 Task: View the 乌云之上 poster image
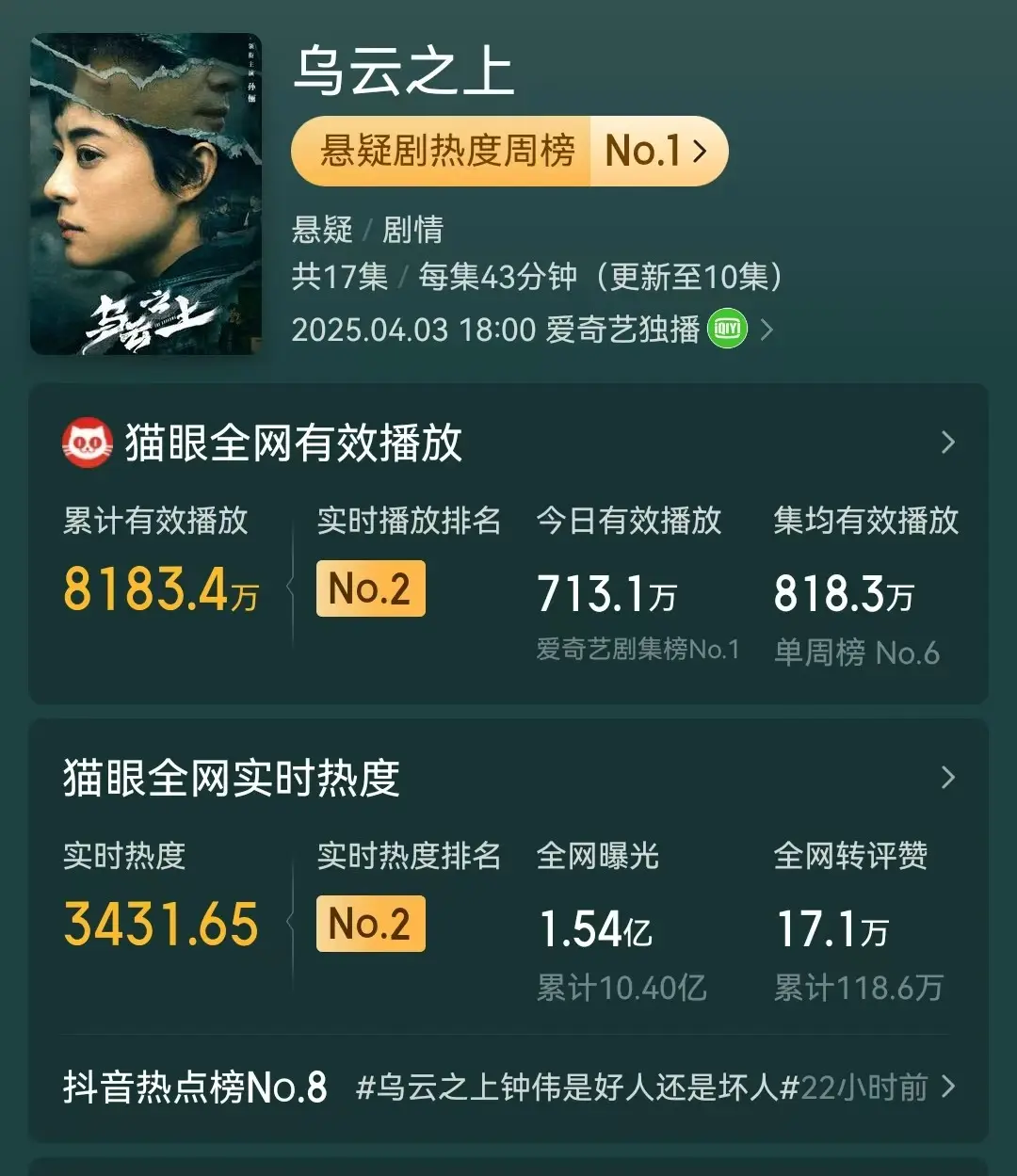point(146,194)
